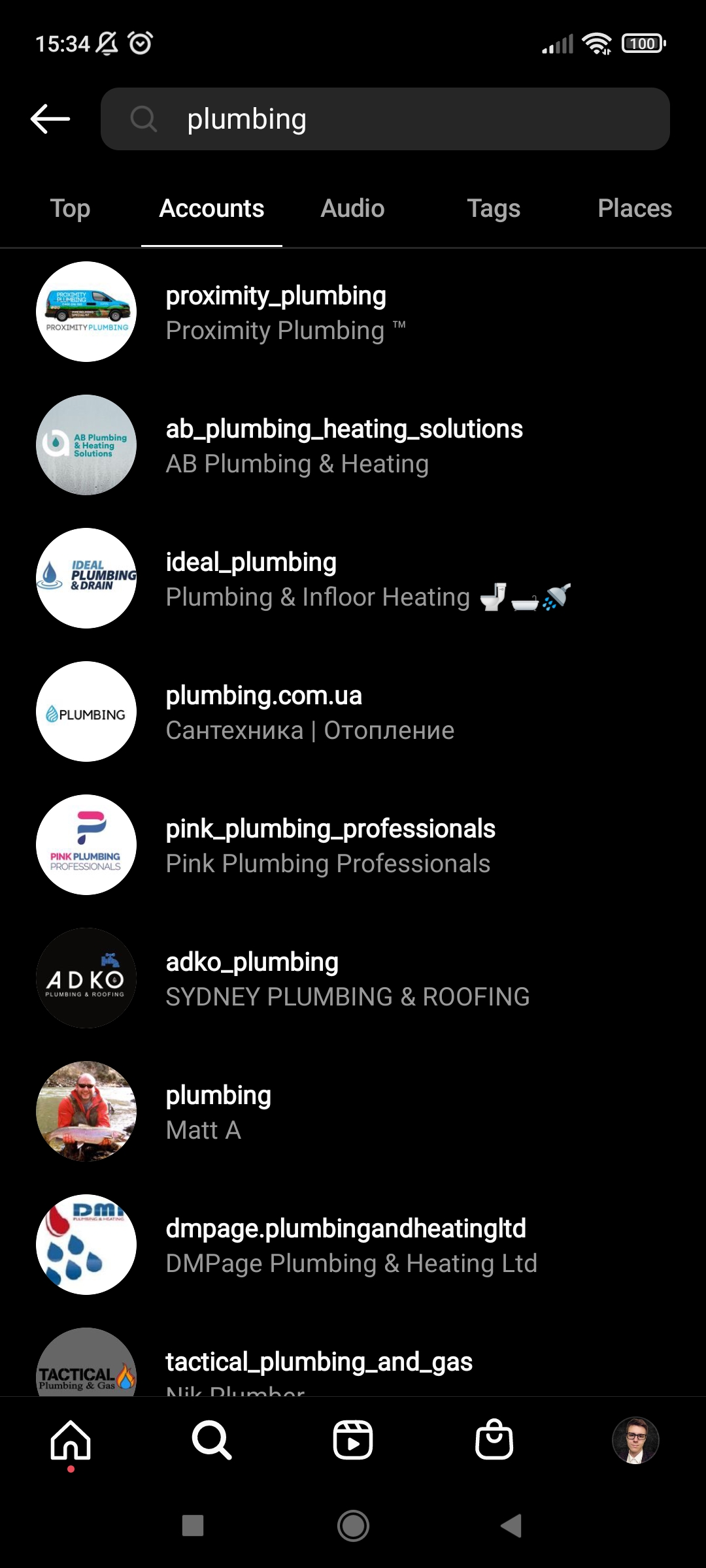Open the Search tab in bottom navigation
706x1568 pixels.
tap(212, 1441)
